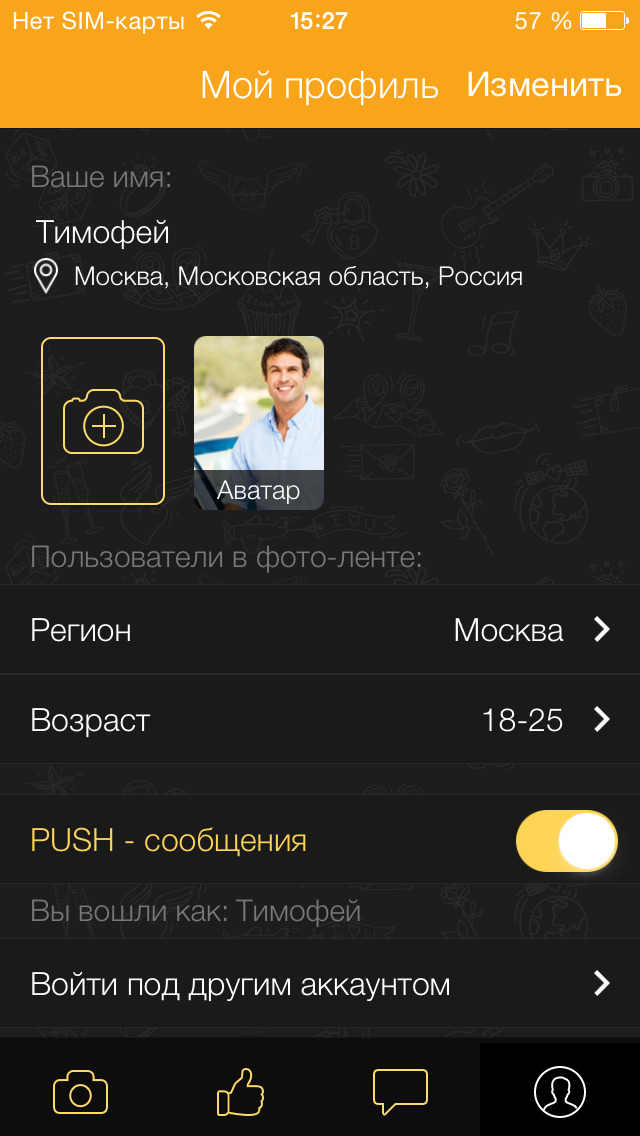
Task: Switch to the thumbs-up likes tab
Action: (x=240, y=1091)
